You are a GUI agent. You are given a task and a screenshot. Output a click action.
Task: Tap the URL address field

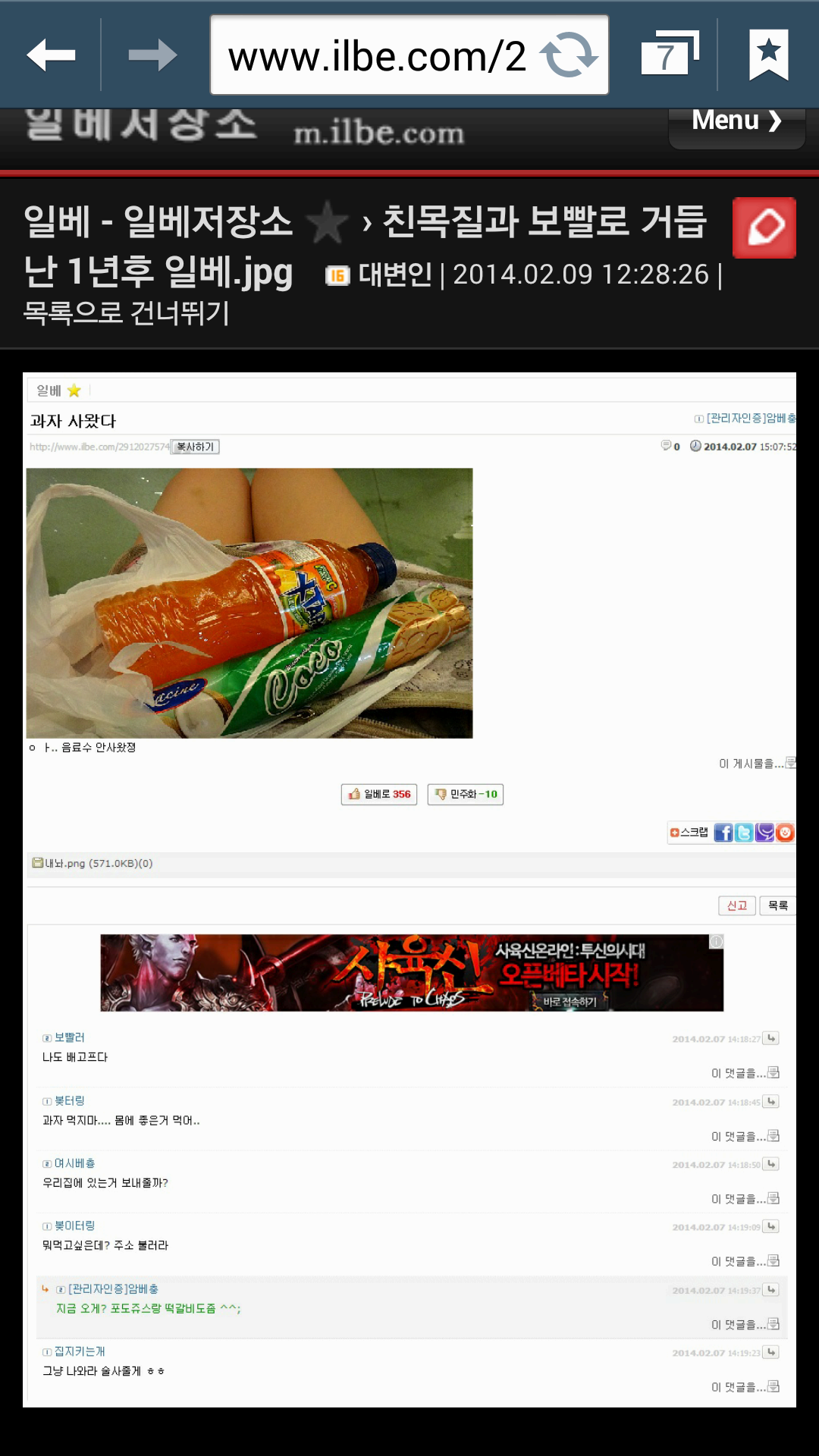point(377,56)
